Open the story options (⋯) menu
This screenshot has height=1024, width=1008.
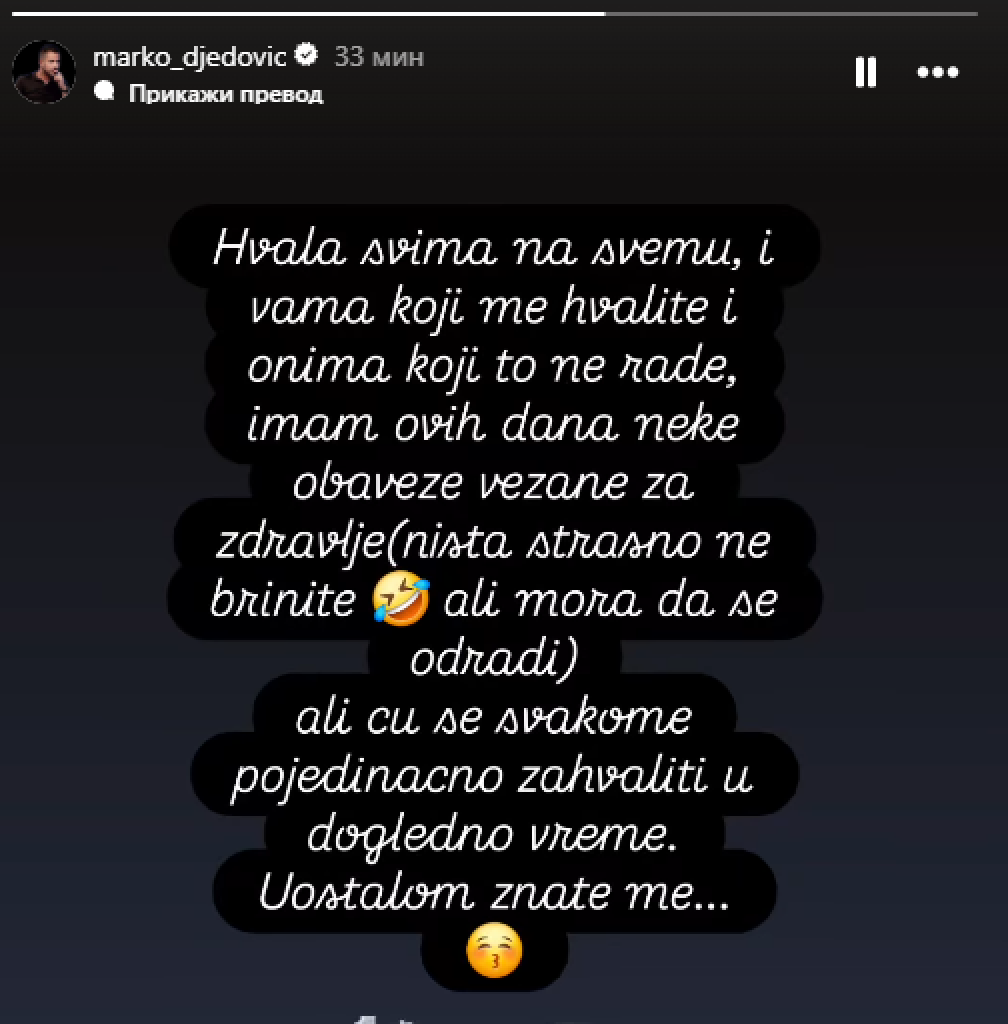[937, 71]
